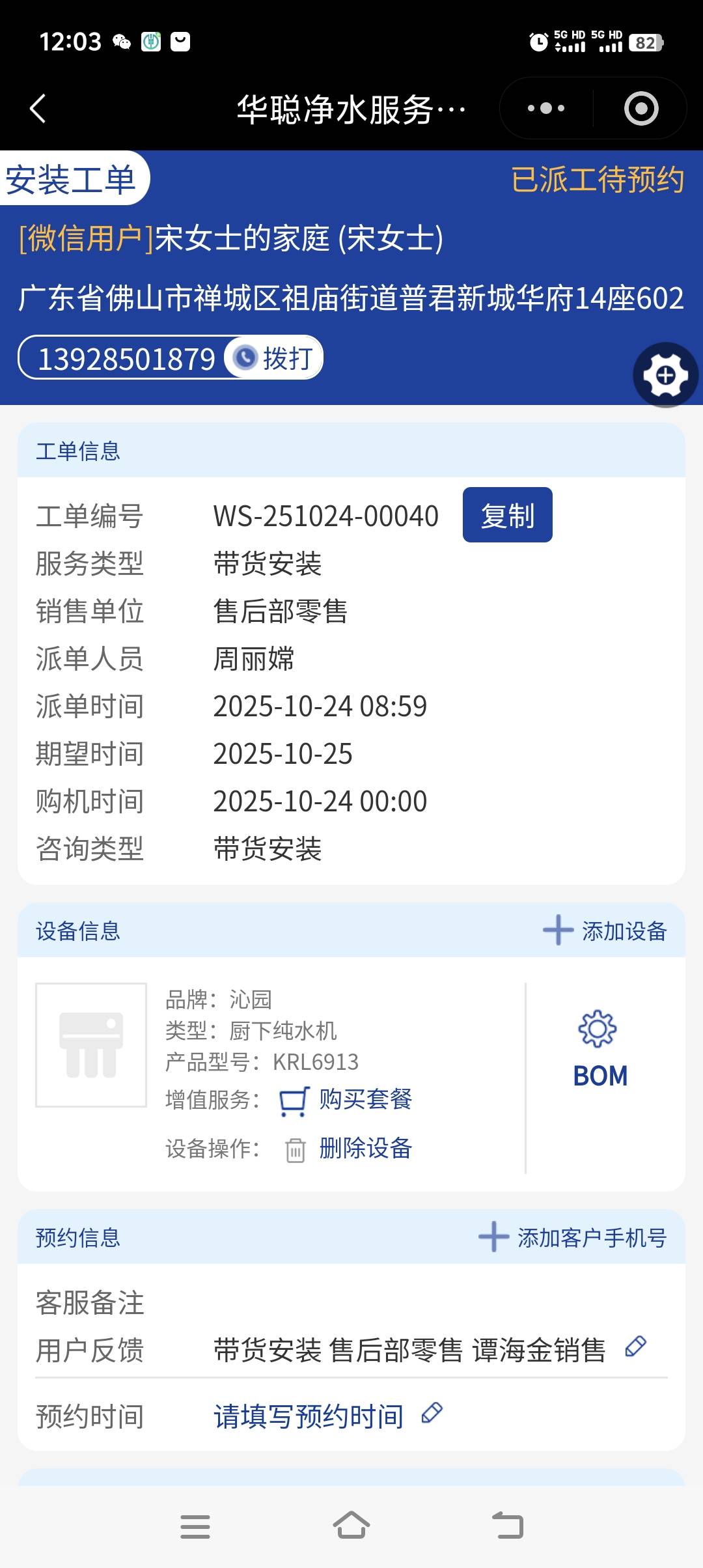Open recent apps from the navigation bar

195,1526
